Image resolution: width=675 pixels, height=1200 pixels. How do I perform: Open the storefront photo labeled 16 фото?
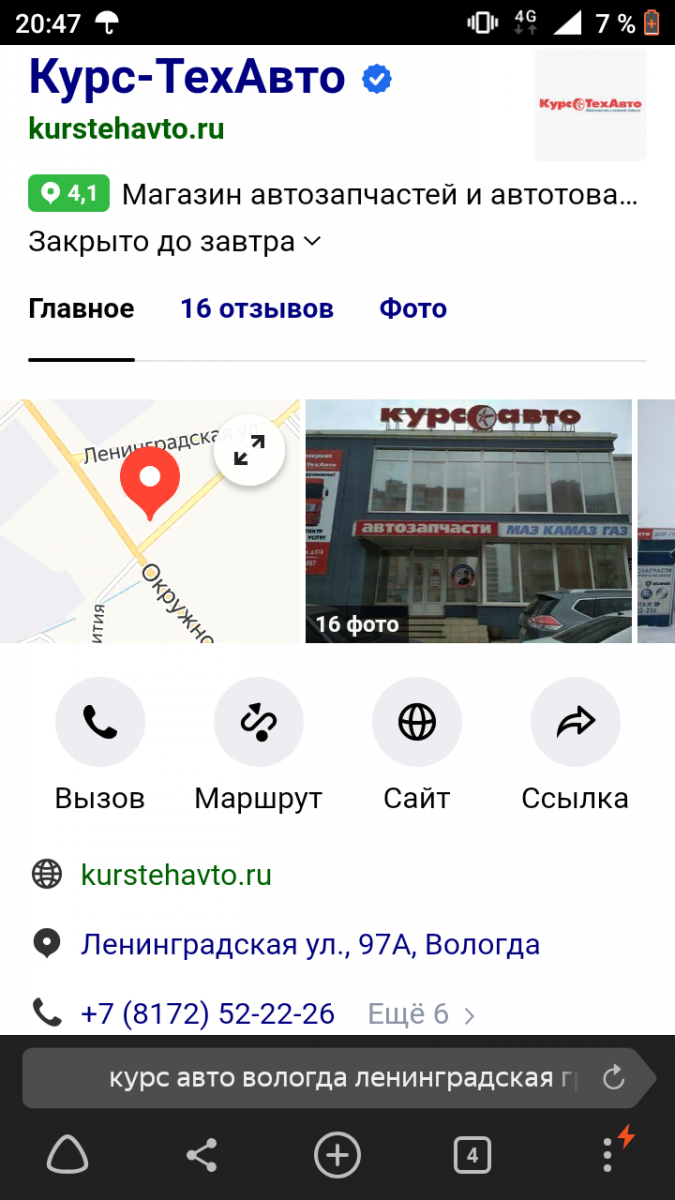pos(468,521)
